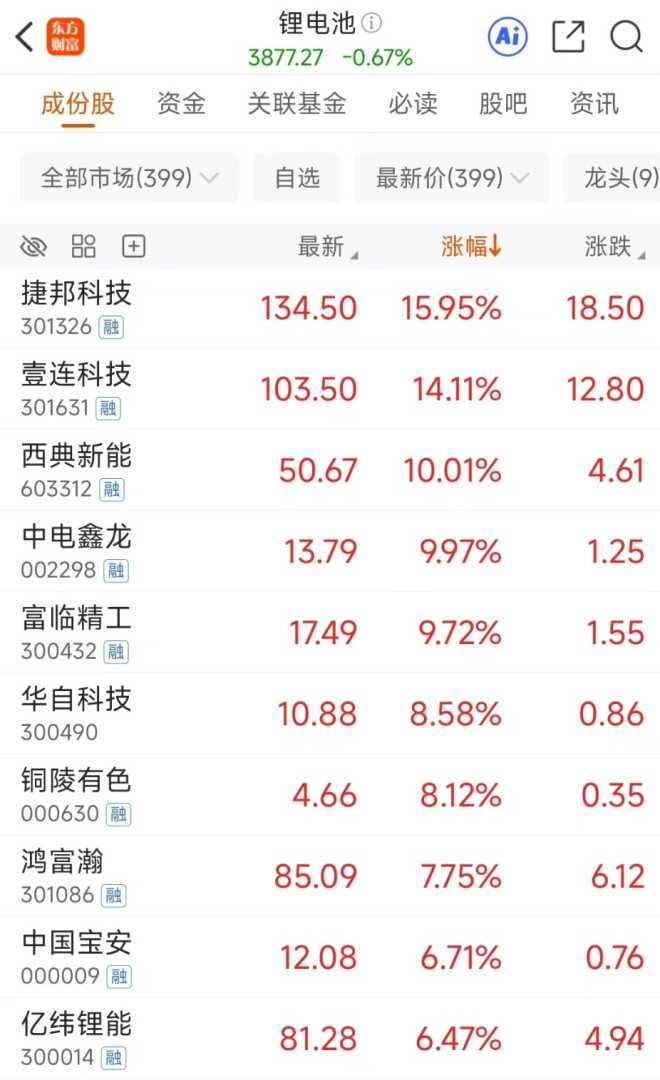The height and width of the screenshot is (1080, 660).
Task: Go back using the top-left arrow
Action: pyautogui.click(x=25, y=38)
